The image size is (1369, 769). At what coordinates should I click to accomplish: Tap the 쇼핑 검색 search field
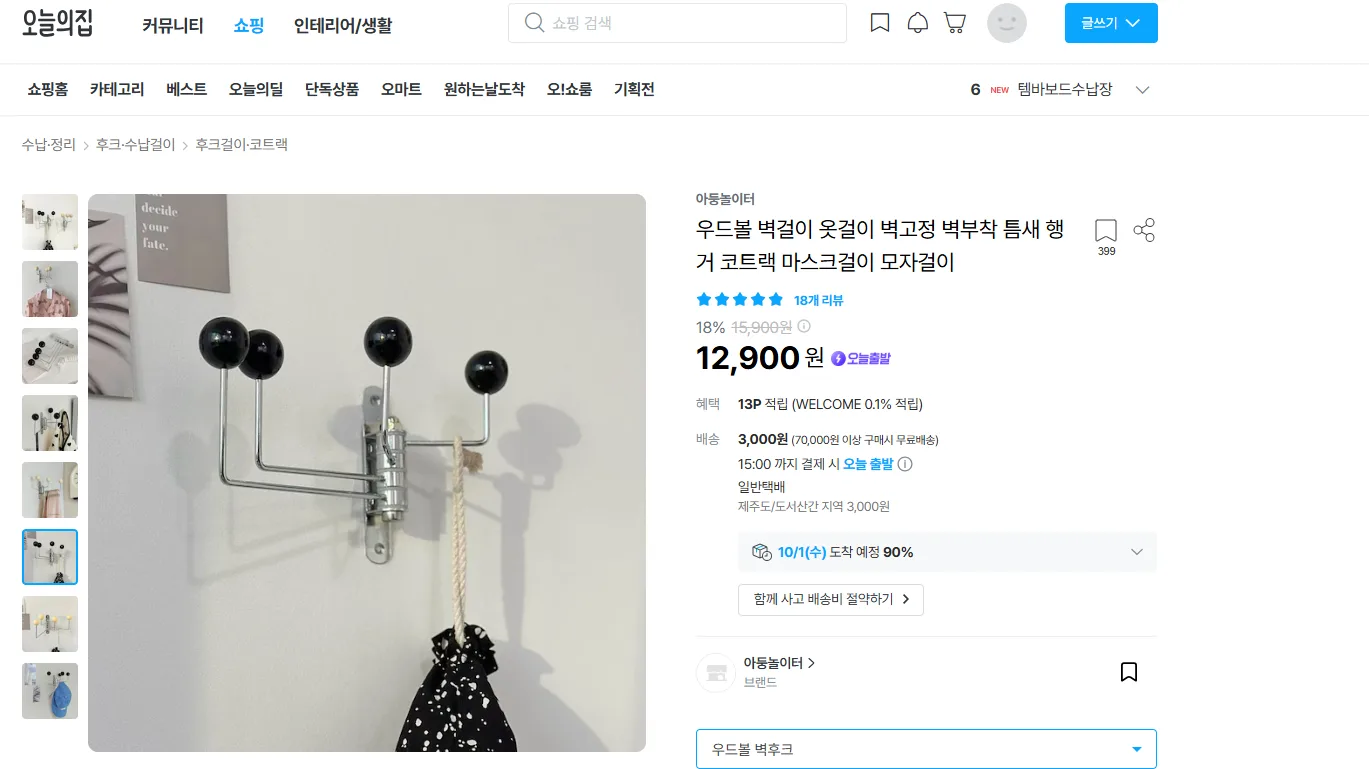pyautogui.click(x=677, y=23)
